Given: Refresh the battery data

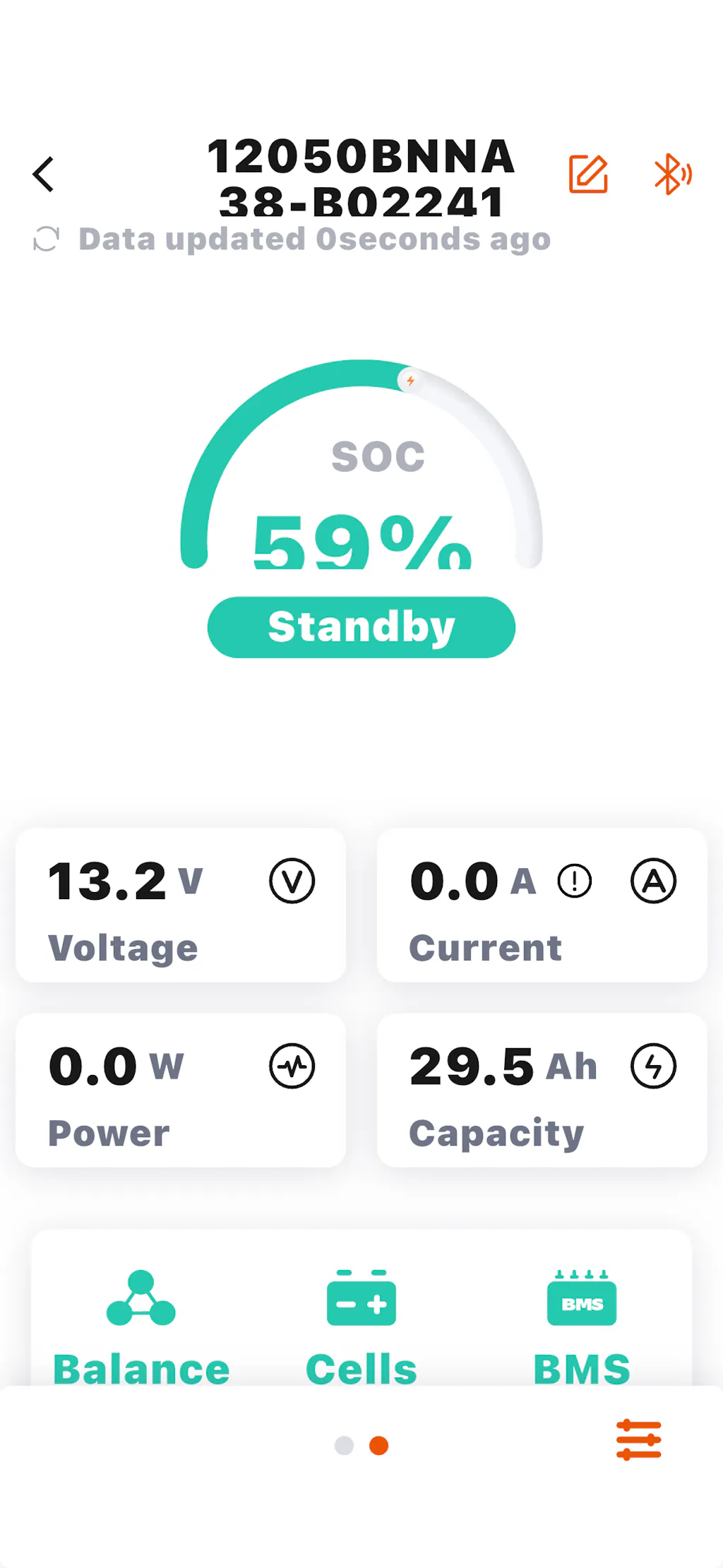Looking at the screenshot, I should [x=47, y=239].
